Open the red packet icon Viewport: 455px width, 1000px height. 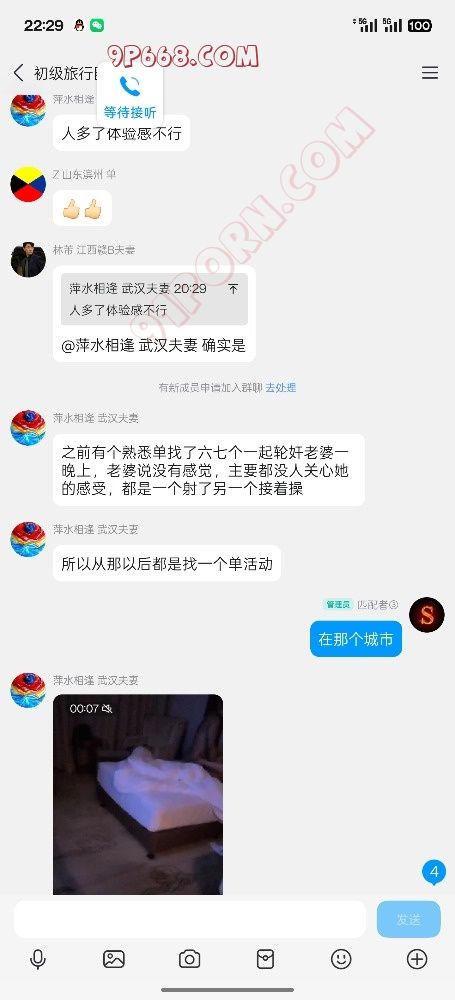click(265, 959)
